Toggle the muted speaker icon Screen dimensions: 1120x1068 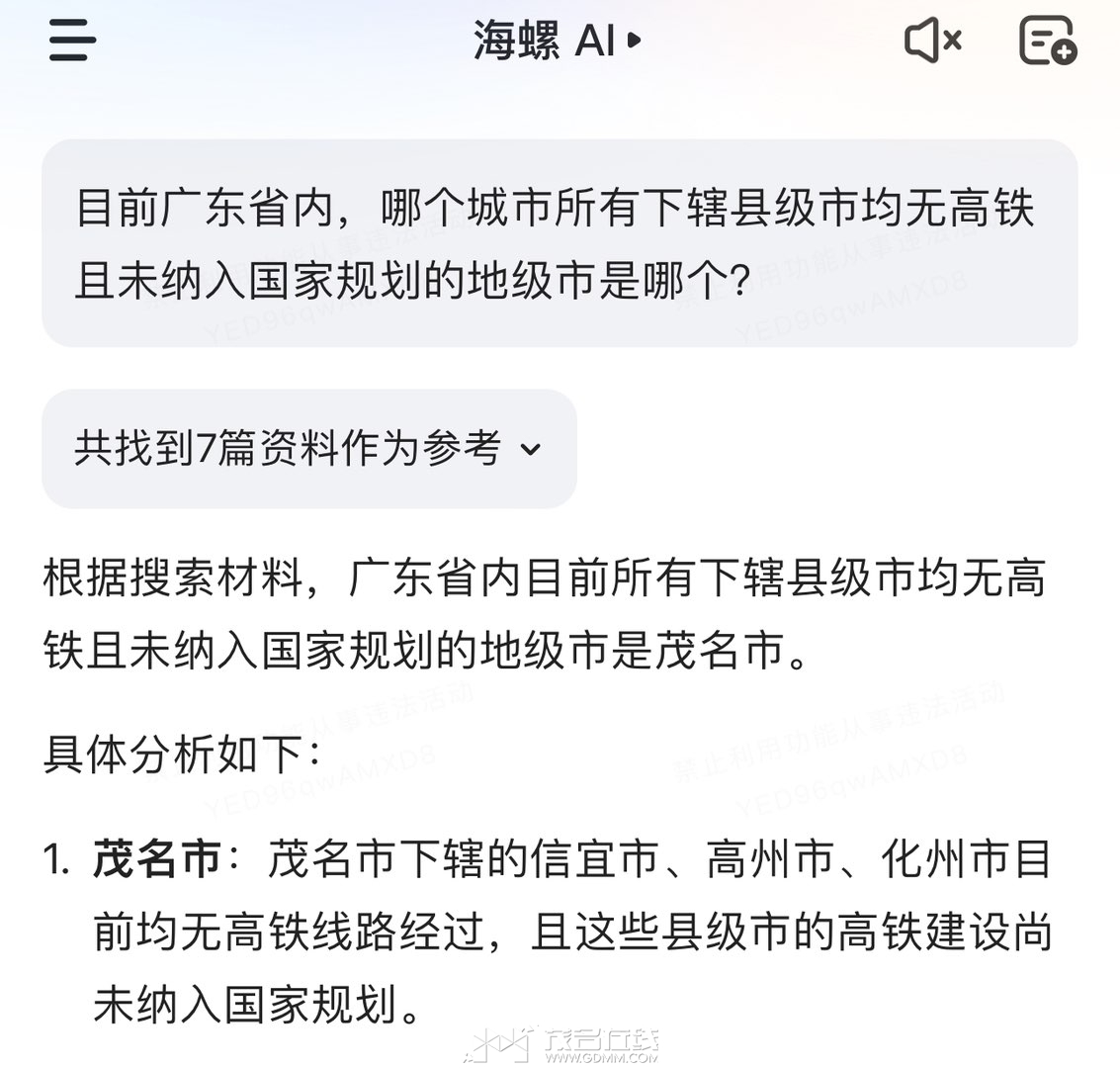[932, 42]
